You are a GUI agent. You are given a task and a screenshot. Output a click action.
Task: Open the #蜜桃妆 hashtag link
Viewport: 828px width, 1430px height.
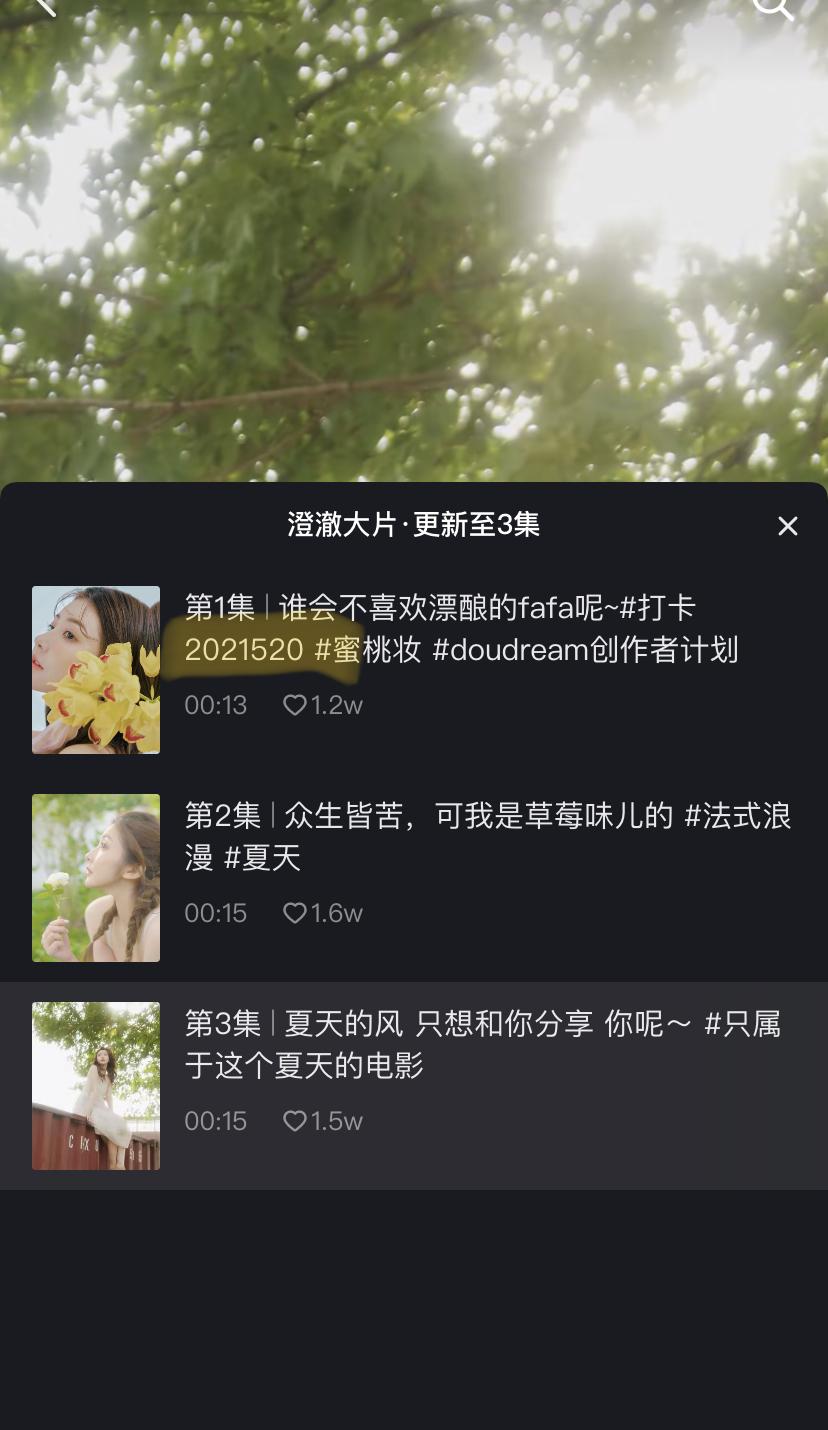[369, 651]
